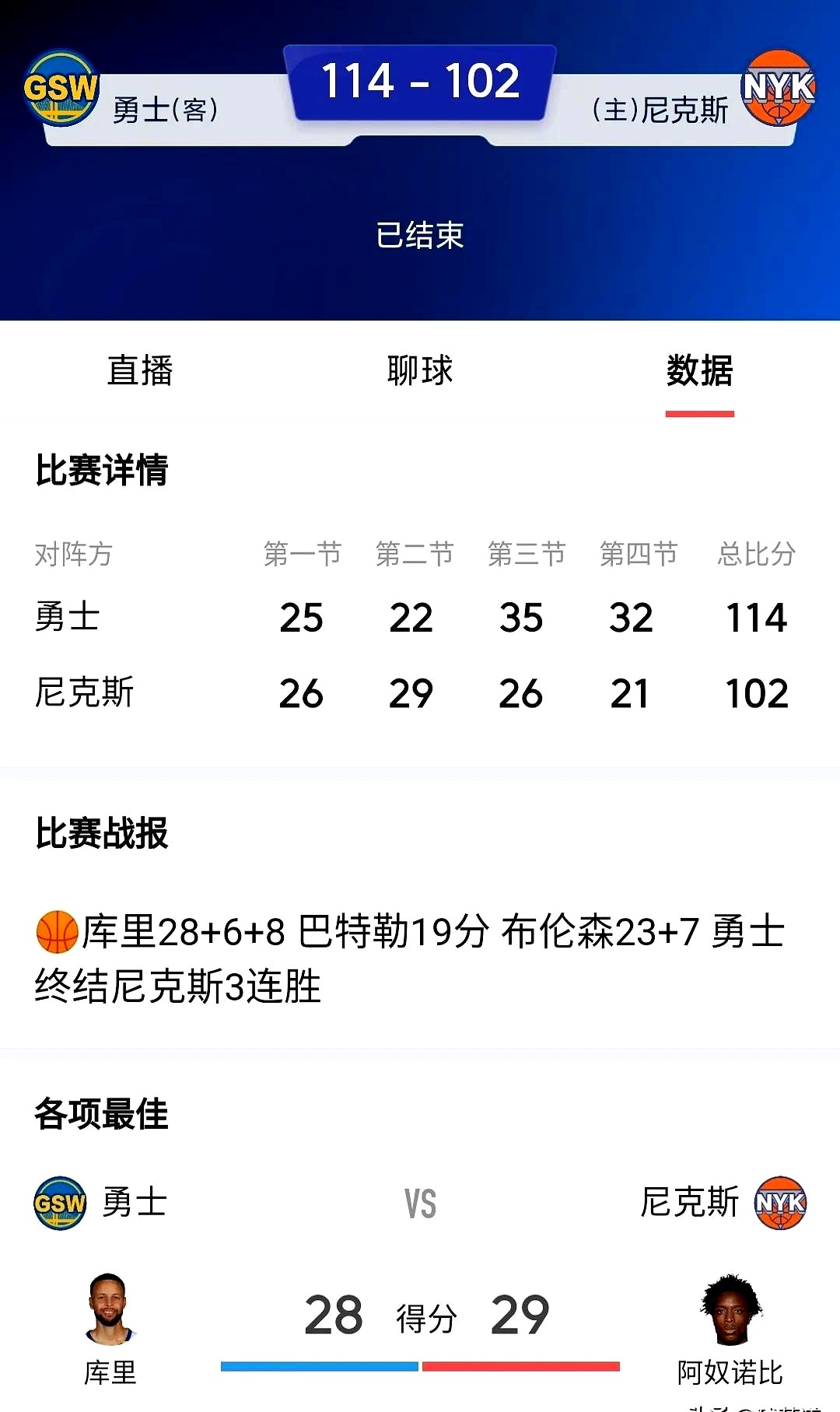Select the currently active 数据 tab
840x1412 pixels.
(x=699, y=372)
